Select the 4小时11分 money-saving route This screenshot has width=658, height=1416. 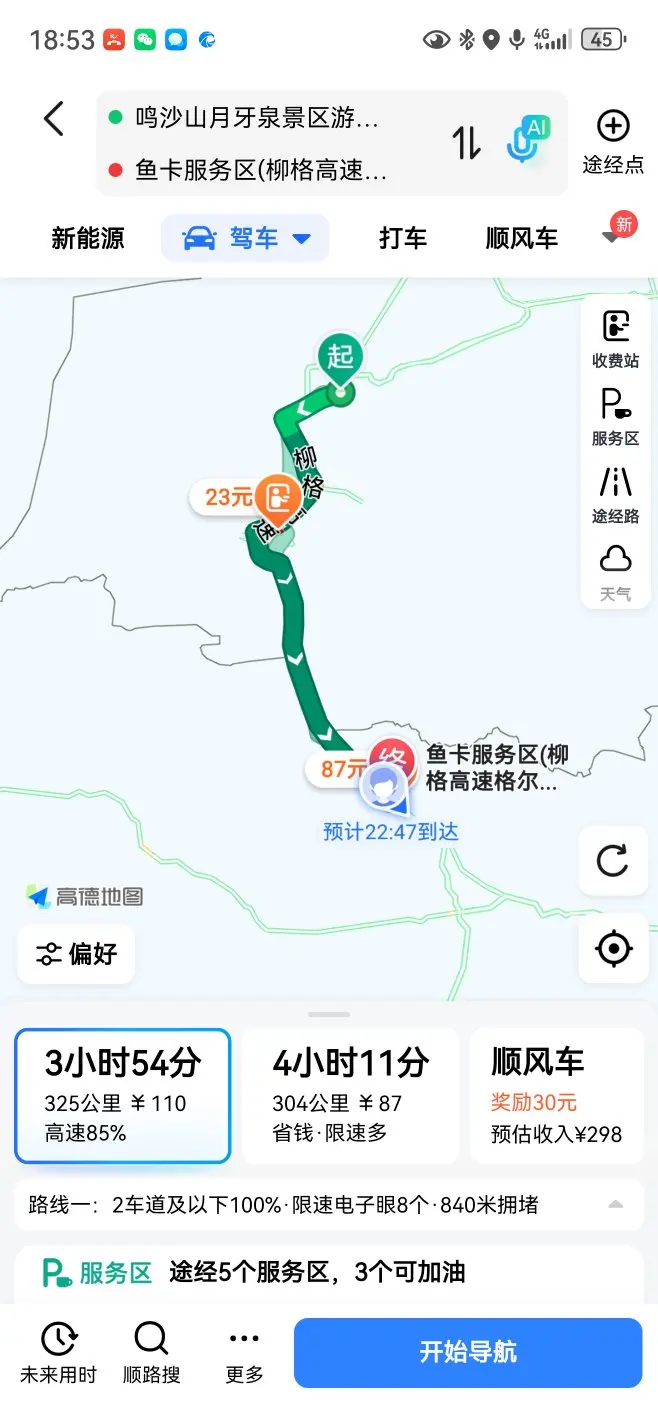coord(351,1096)
